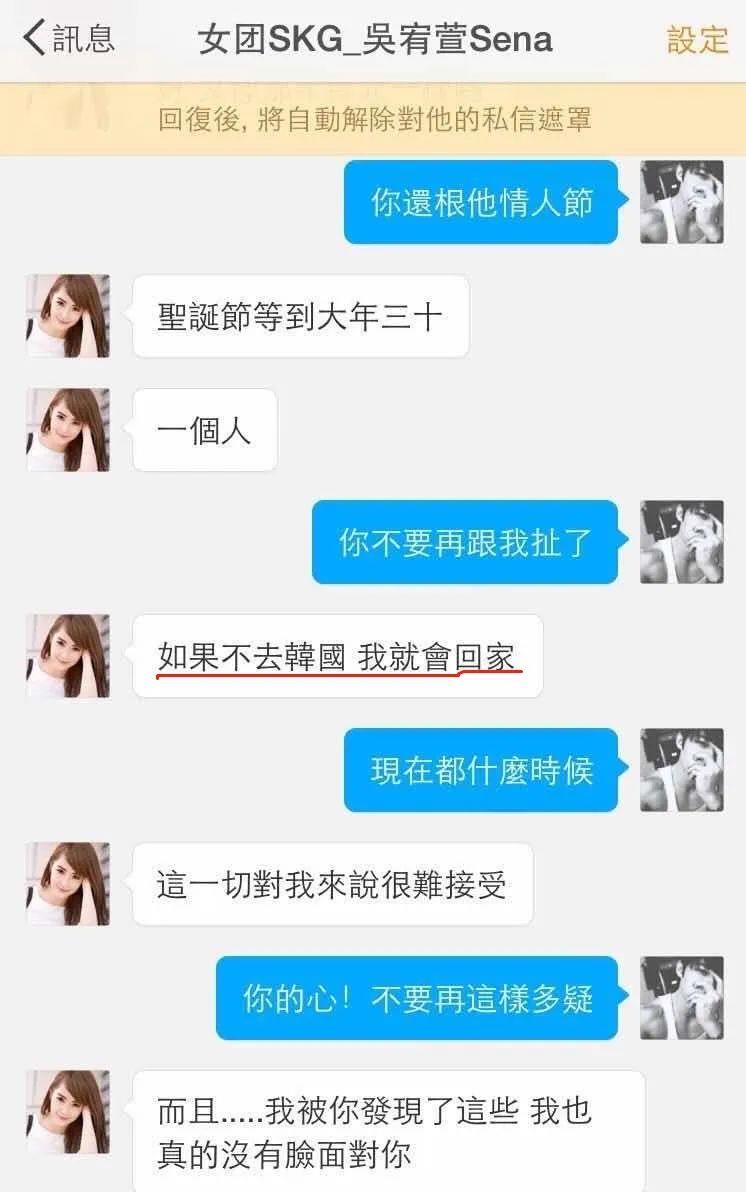746x1192 pixels.
Task: Go back to the 訊息 list
Action: [68, 39]
